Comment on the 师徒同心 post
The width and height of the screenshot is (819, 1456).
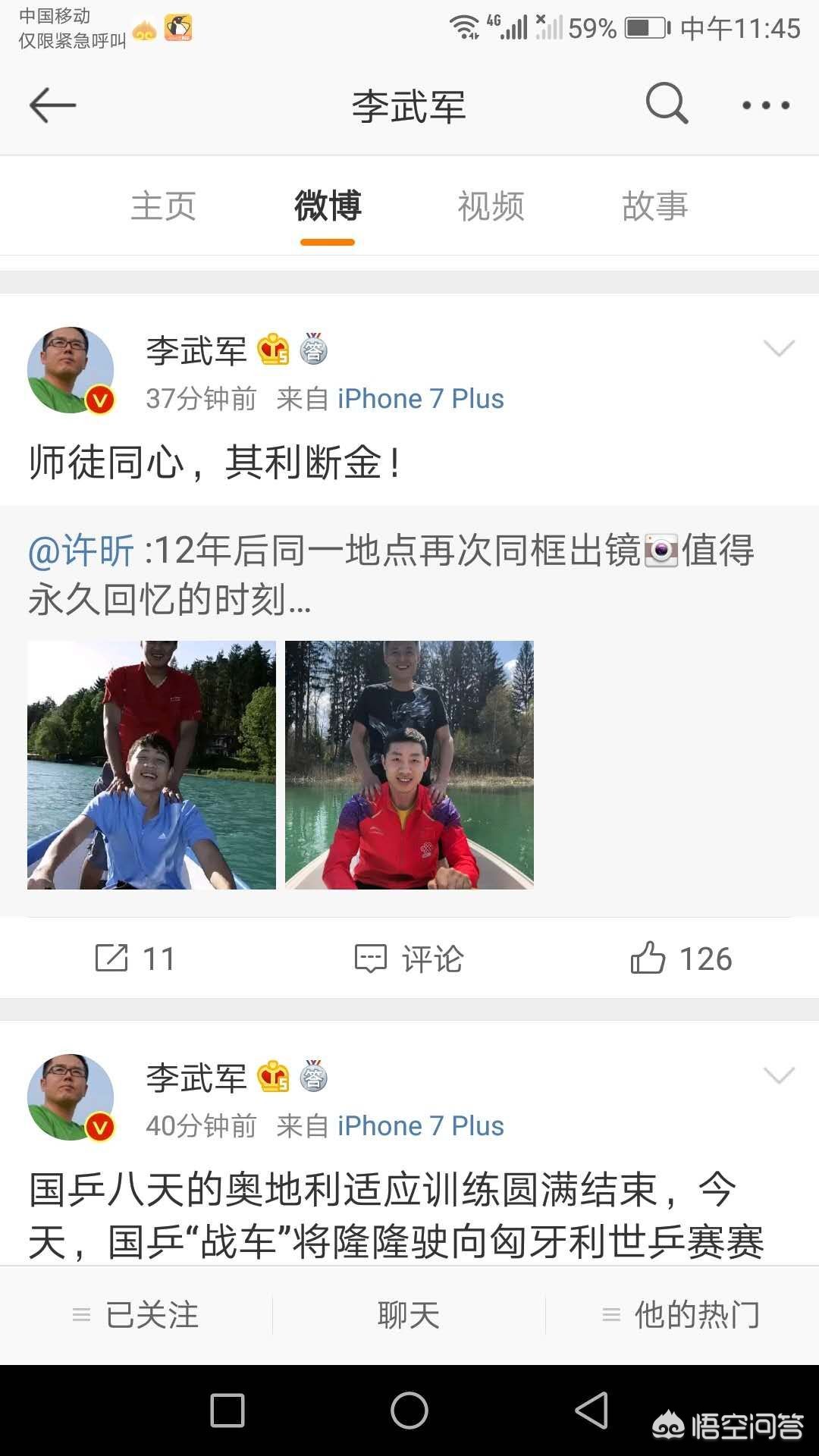[409, 959]
